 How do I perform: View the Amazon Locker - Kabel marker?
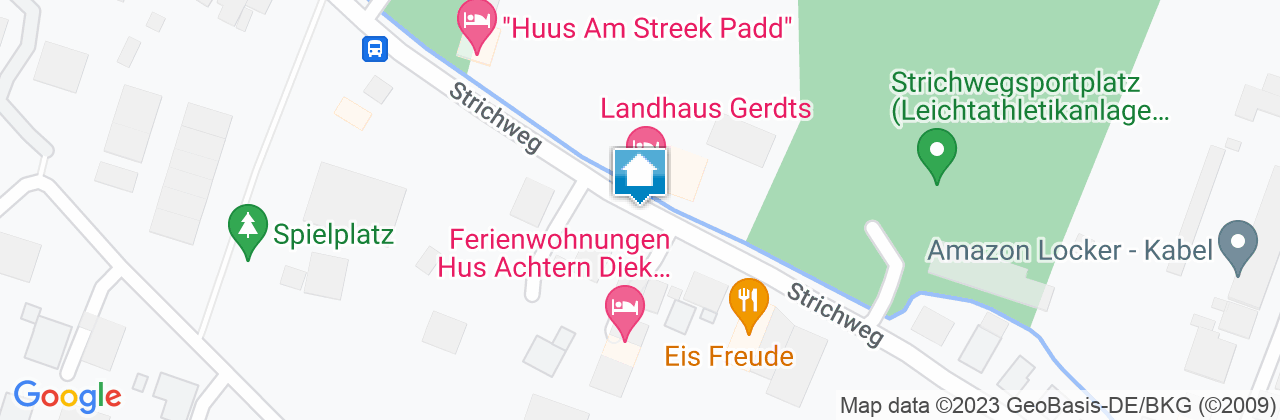tap(1238, 245)
